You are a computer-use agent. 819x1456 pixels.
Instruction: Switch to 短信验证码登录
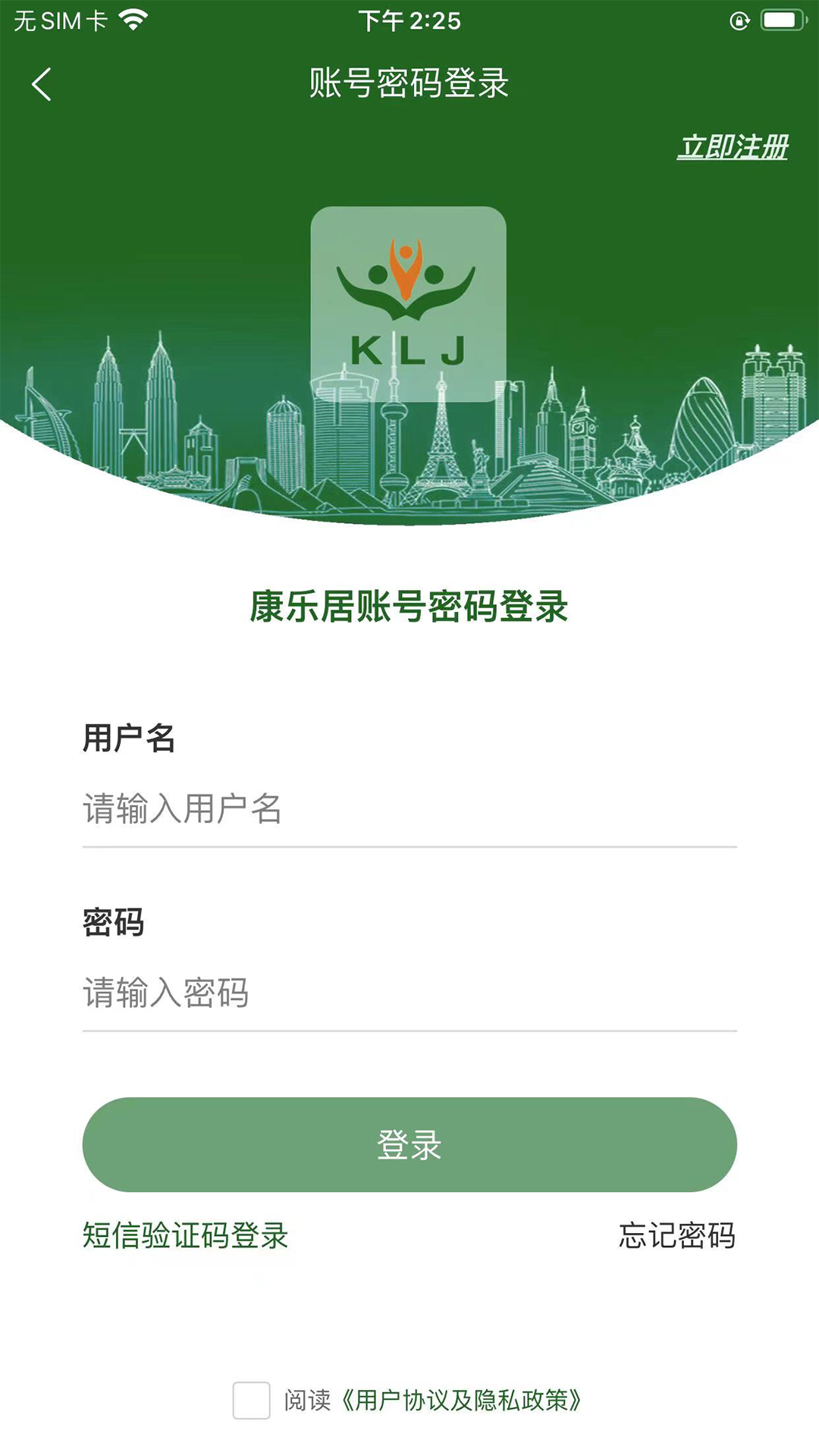tap(185, 1235)
